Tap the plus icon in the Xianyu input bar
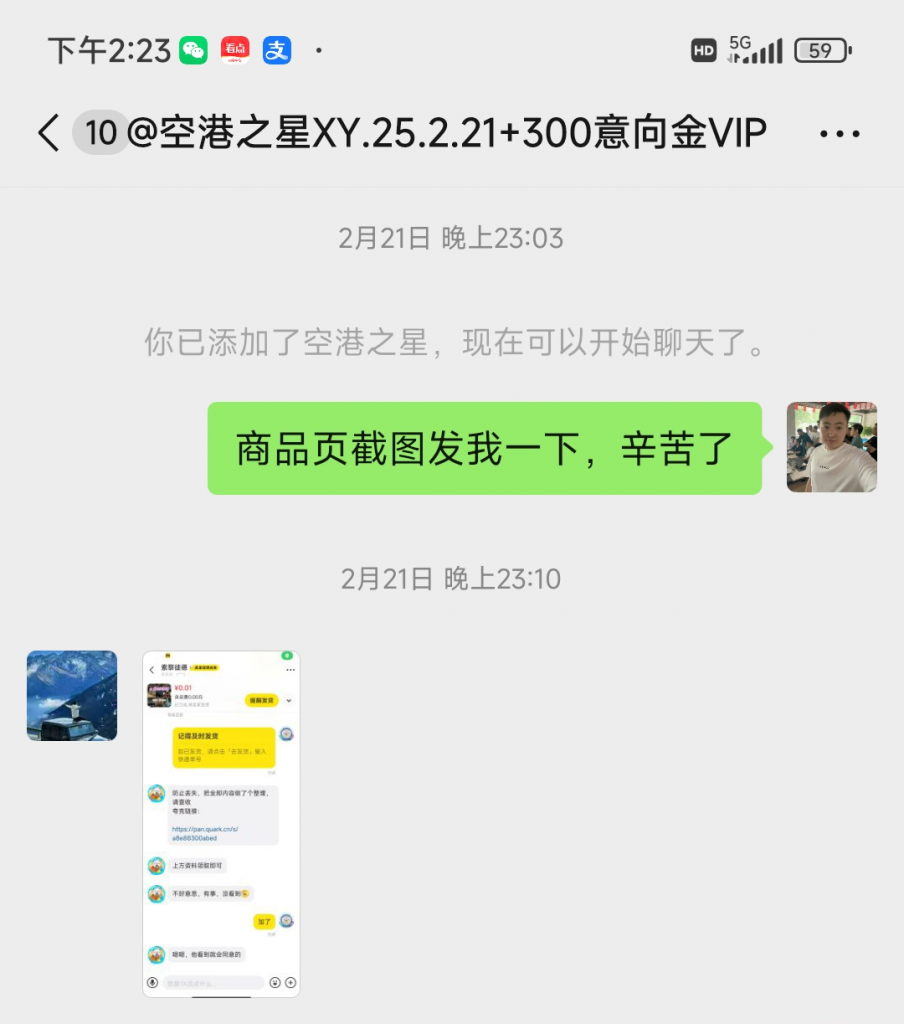This screenshot has width=904, height=1024. pos(288,981)
